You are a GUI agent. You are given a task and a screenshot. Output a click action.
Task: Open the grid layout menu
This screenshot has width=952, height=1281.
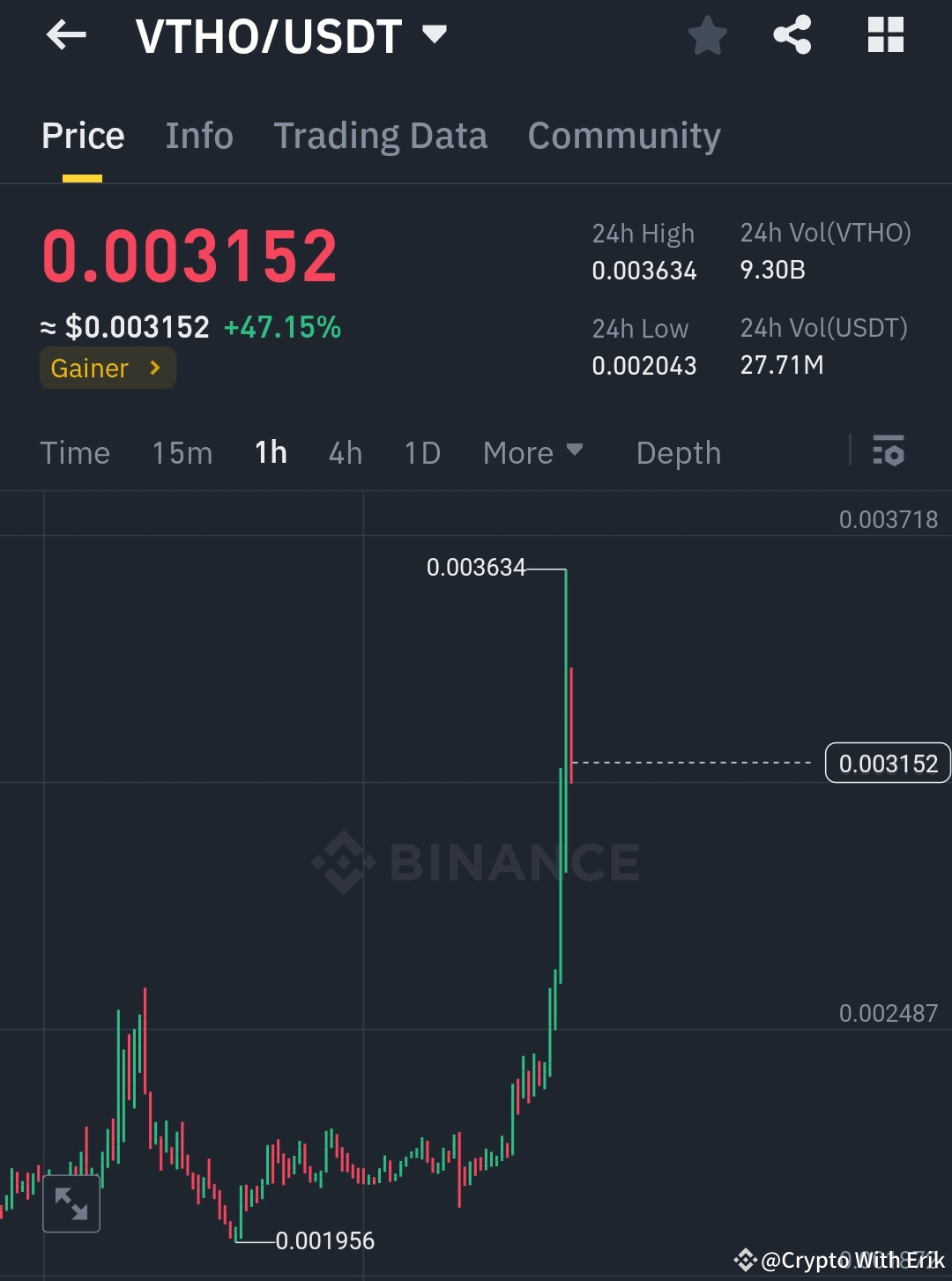(885, 35)
